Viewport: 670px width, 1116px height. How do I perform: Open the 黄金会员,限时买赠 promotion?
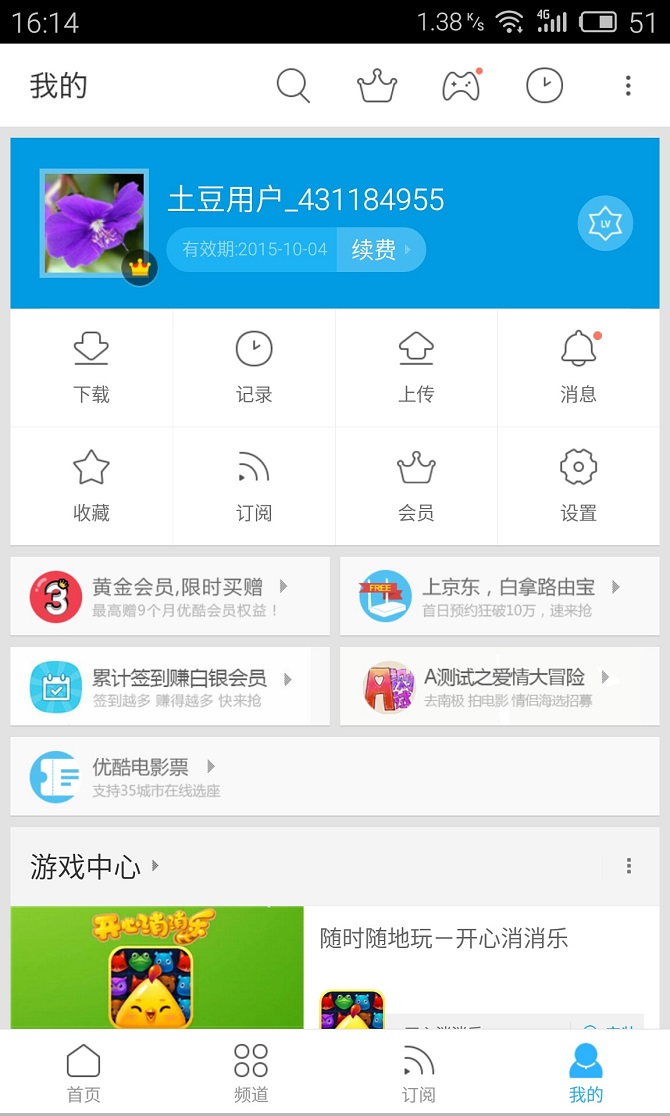170,596
